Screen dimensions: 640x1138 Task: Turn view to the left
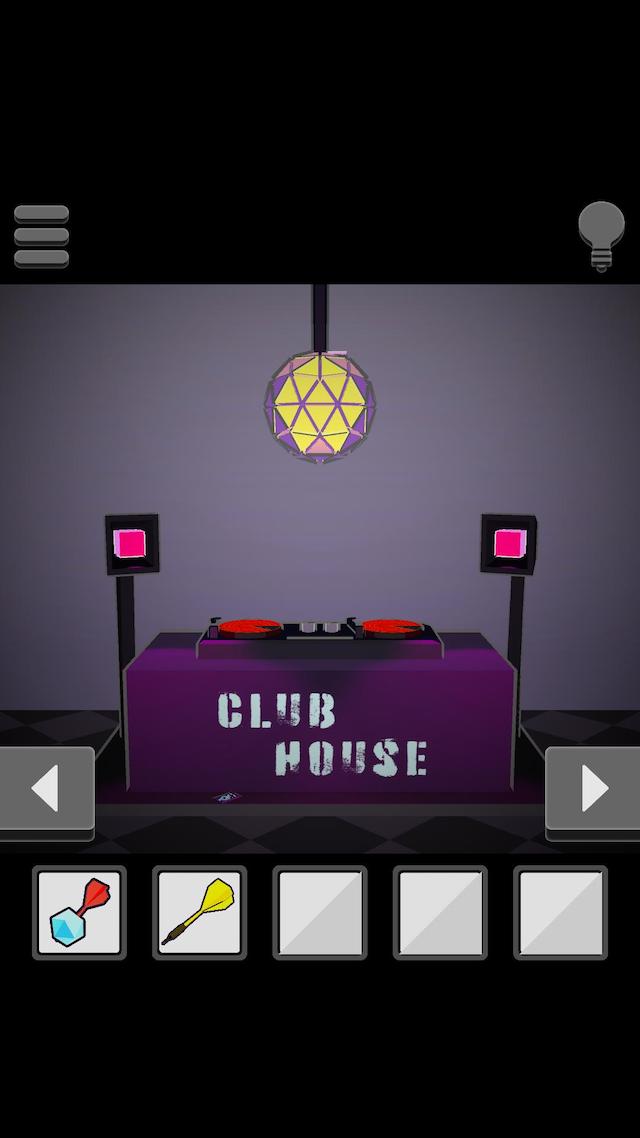[46, 789]
